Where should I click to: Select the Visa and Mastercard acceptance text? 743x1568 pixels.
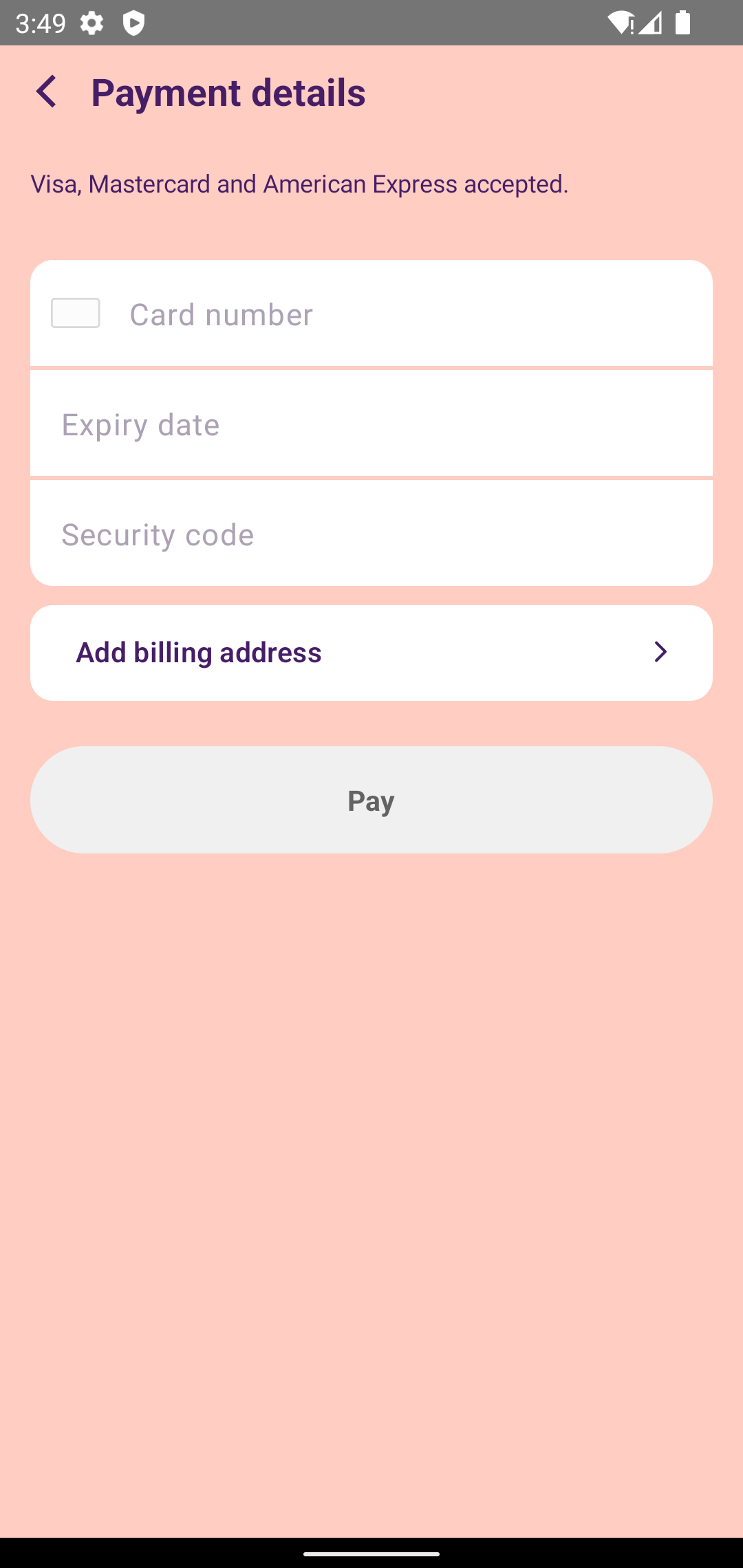point(299,184)
